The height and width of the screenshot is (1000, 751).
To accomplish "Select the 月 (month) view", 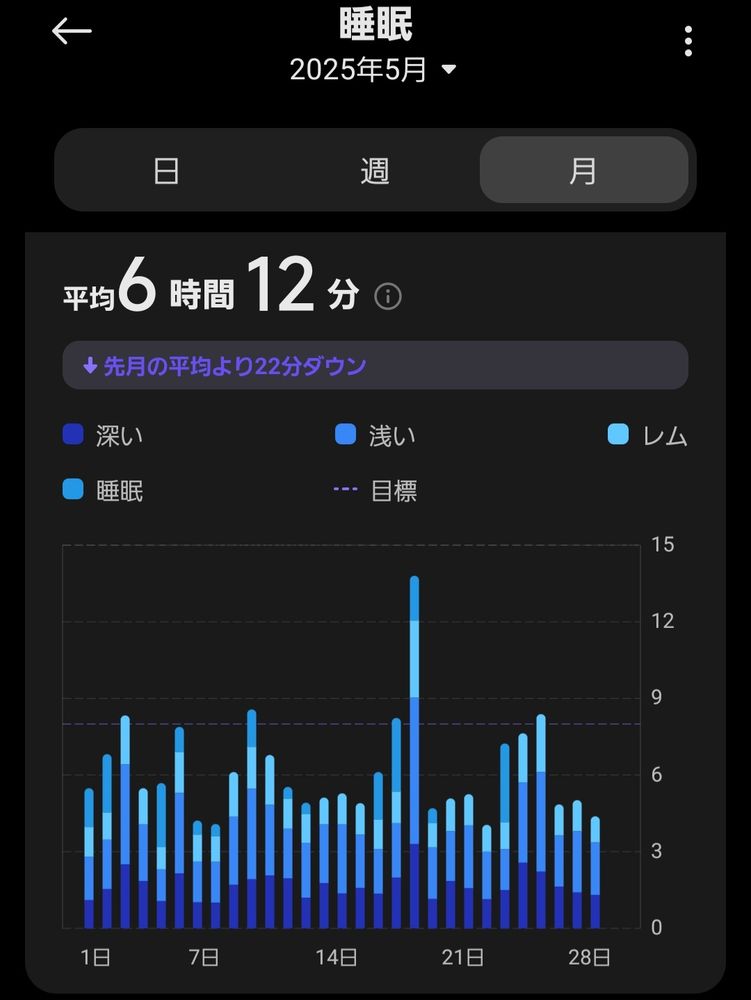I will click(583, 171).
